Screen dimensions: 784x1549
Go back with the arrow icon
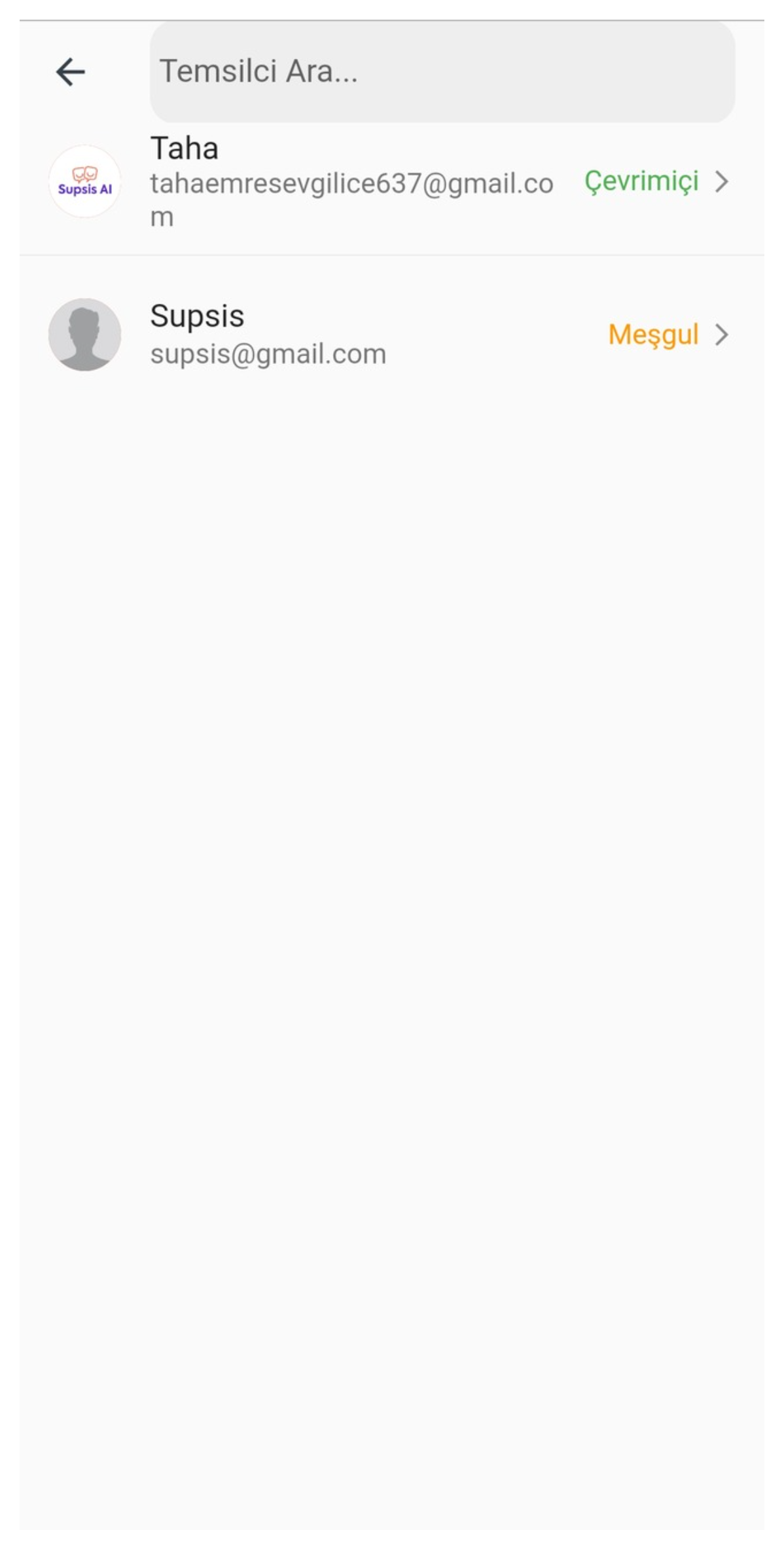pos(71,72)
